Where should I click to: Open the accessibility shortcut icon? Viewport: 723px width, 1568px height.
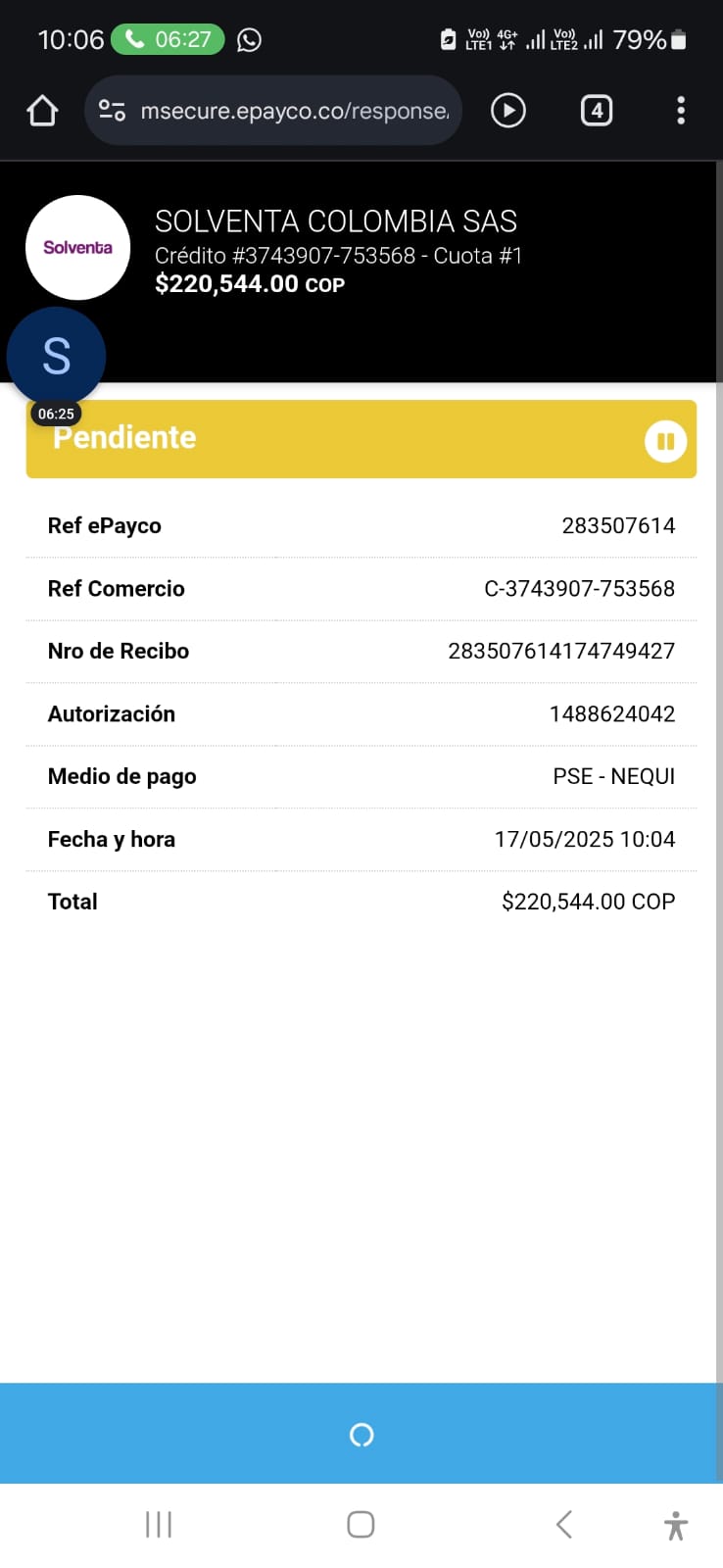coord(676,1525)
